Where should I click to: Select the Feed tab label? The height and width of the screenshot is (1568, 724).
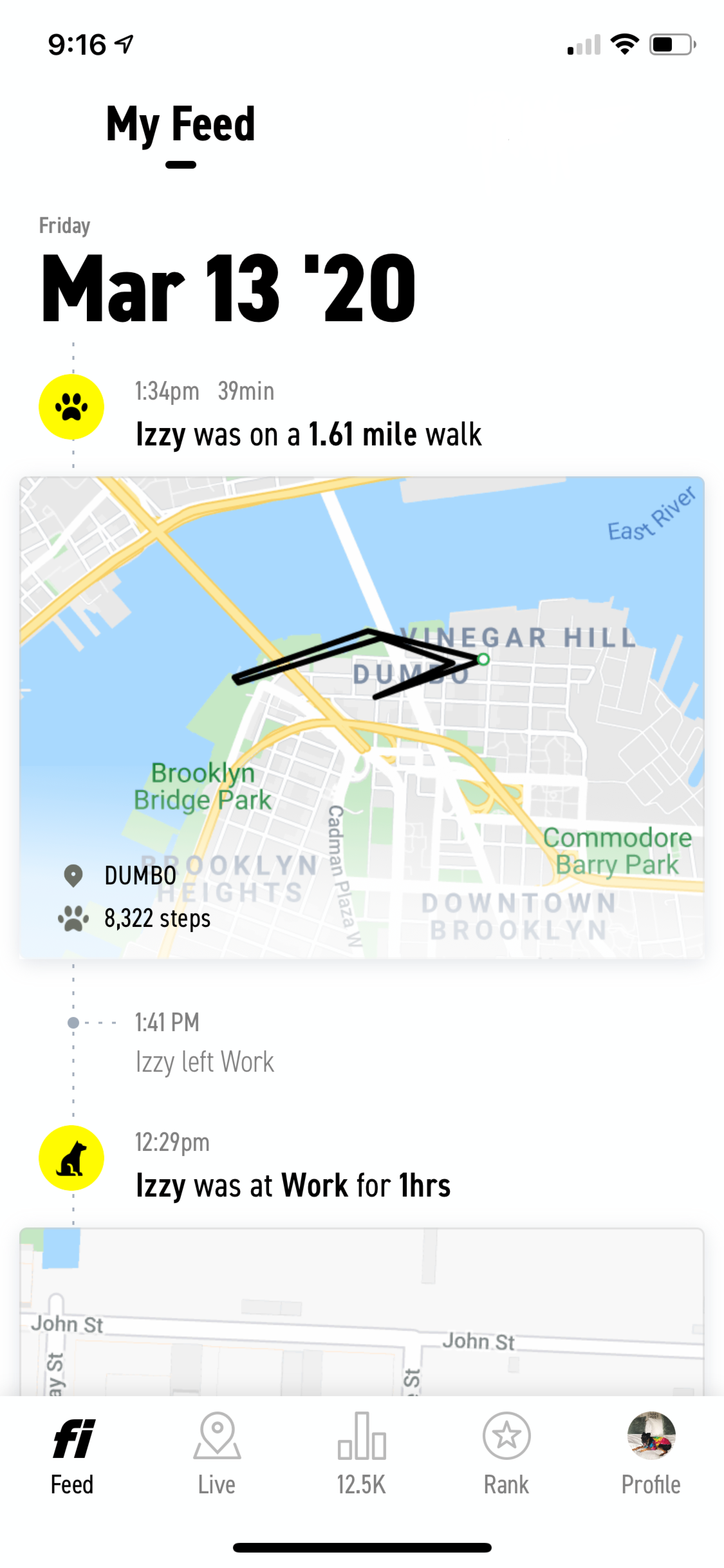(71, 1484)
